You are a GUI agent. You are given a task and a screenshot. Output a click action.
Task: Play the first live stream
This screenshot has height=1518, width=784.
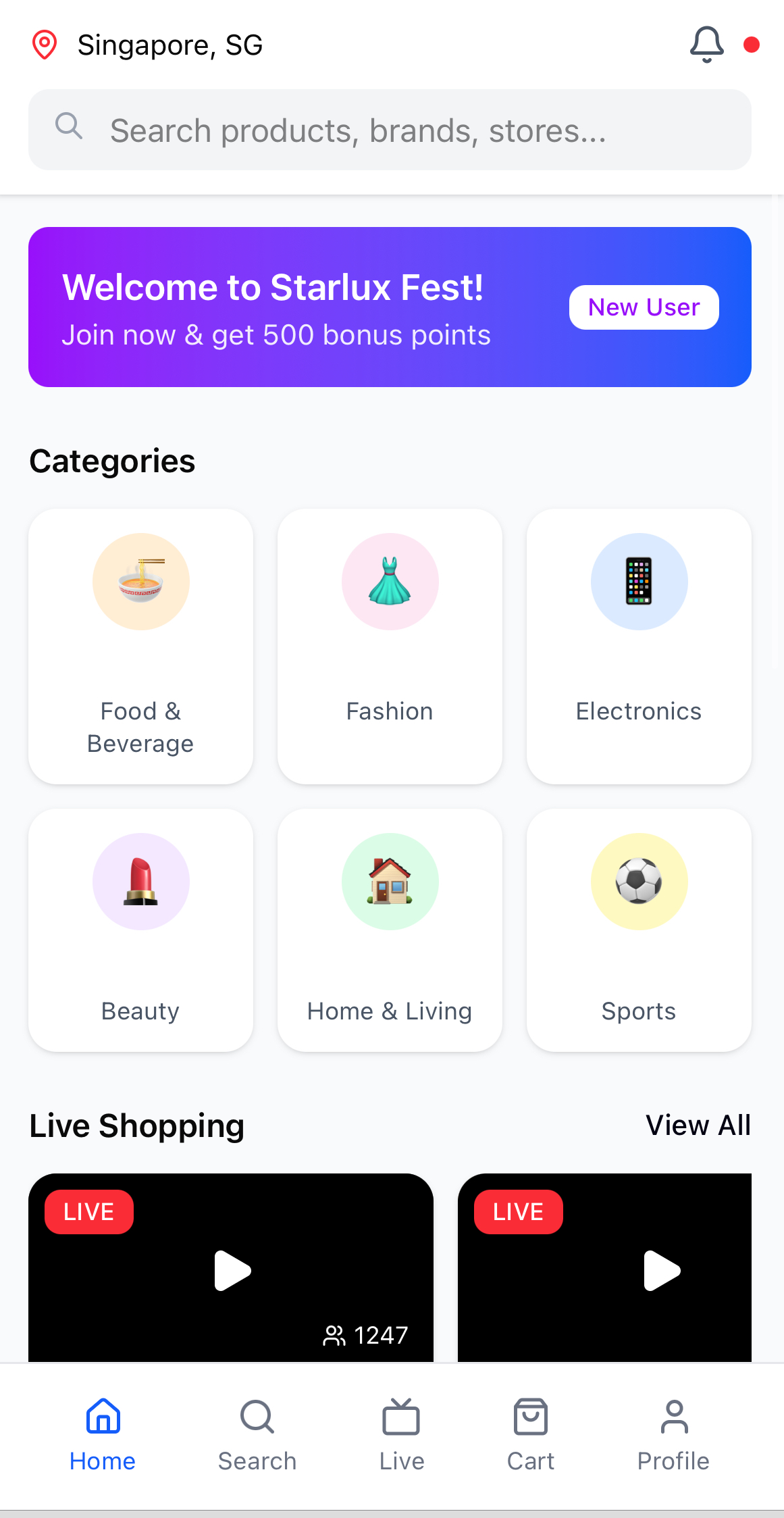(232, 1270)
